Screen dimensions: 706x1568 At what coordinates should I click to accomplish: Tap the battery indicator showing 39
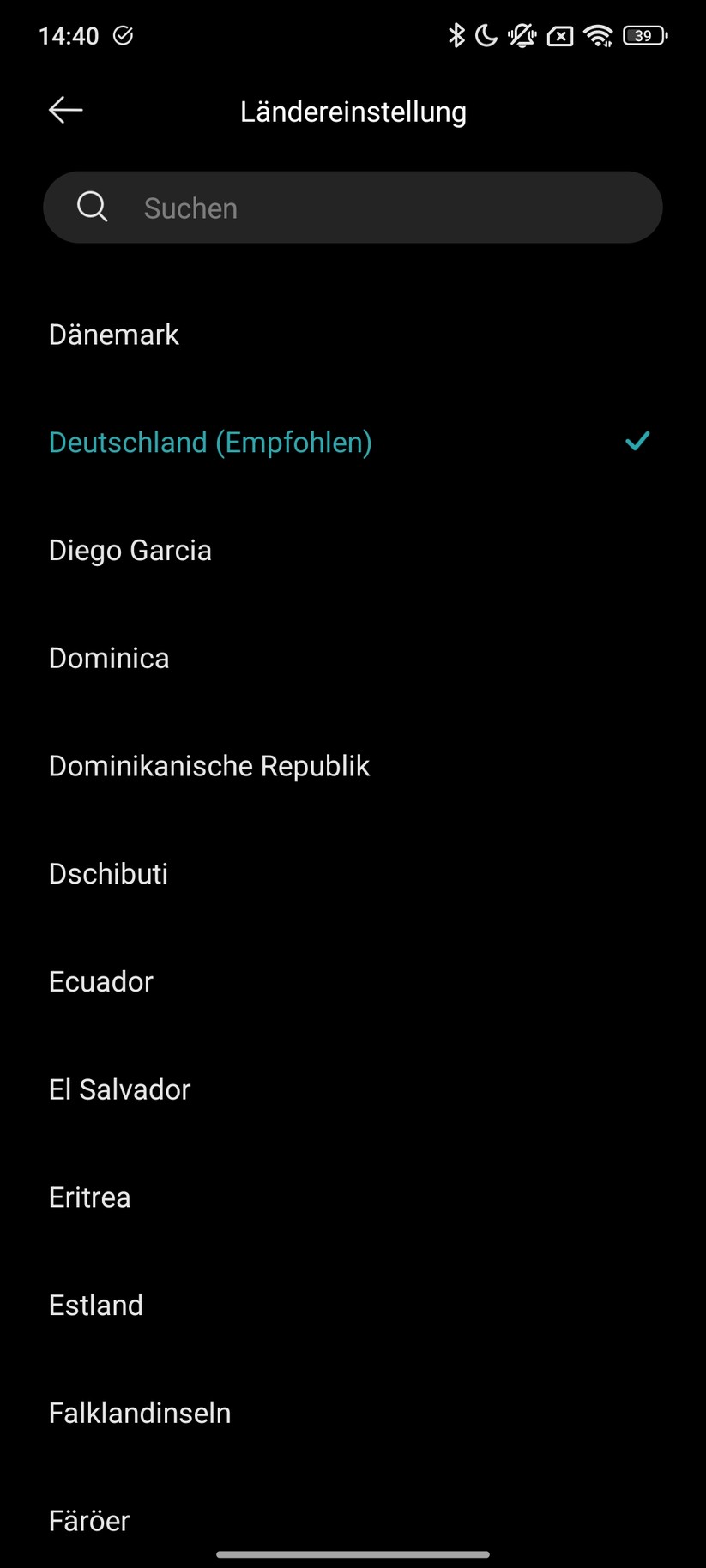pos(643,34)
